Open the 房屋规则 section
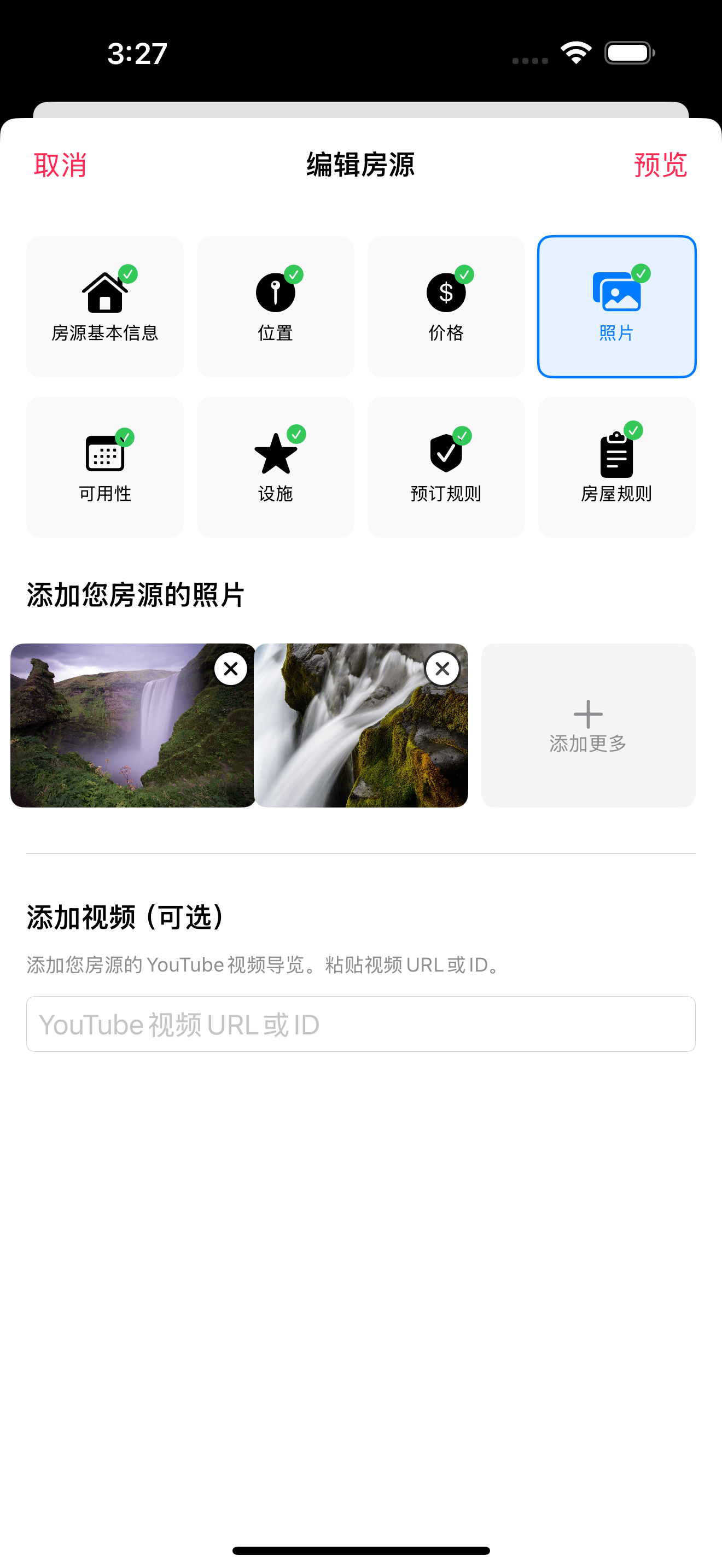 616,467
